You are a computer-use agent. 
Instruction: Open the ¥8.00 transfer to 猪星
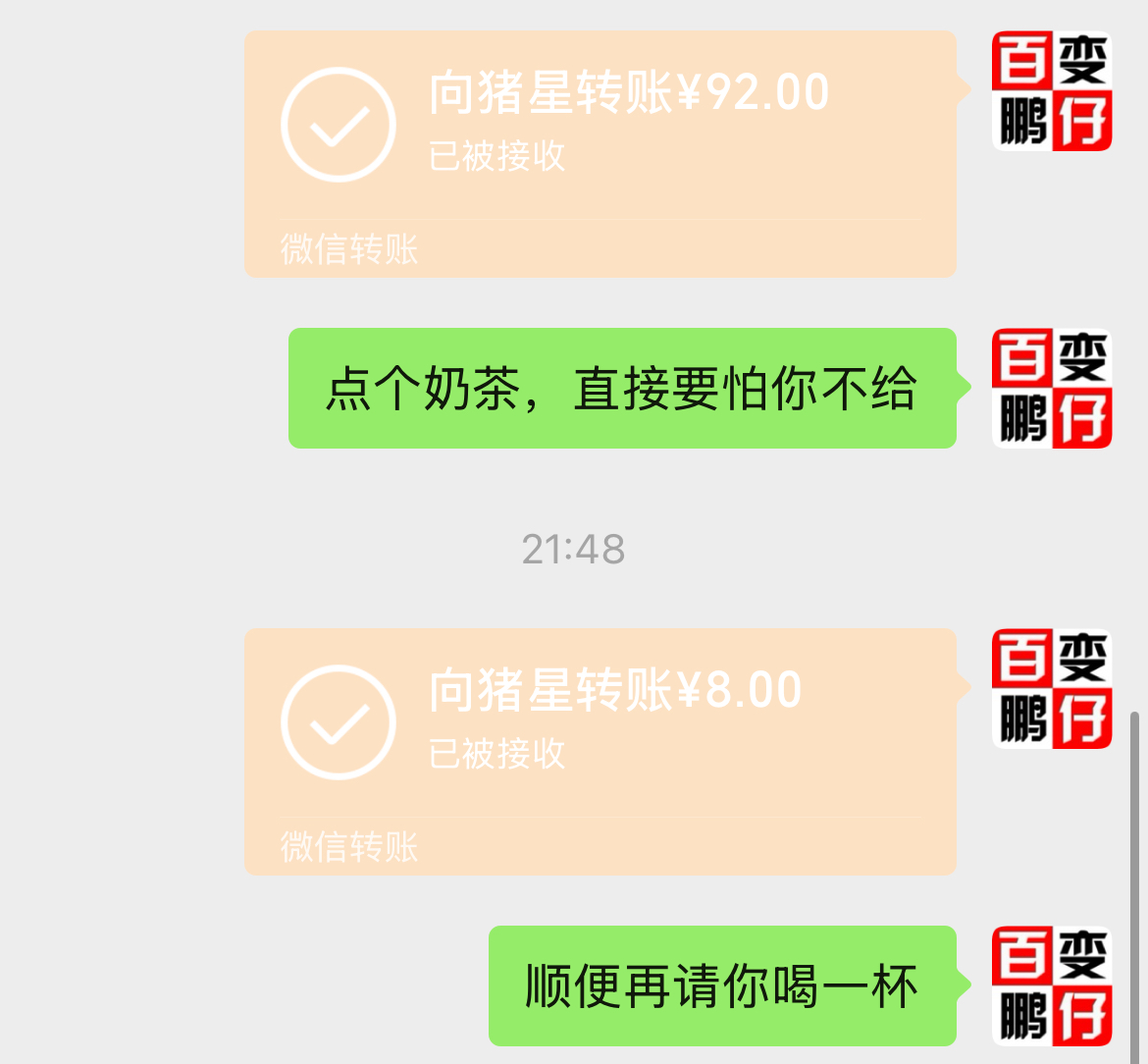pos(600,751)
